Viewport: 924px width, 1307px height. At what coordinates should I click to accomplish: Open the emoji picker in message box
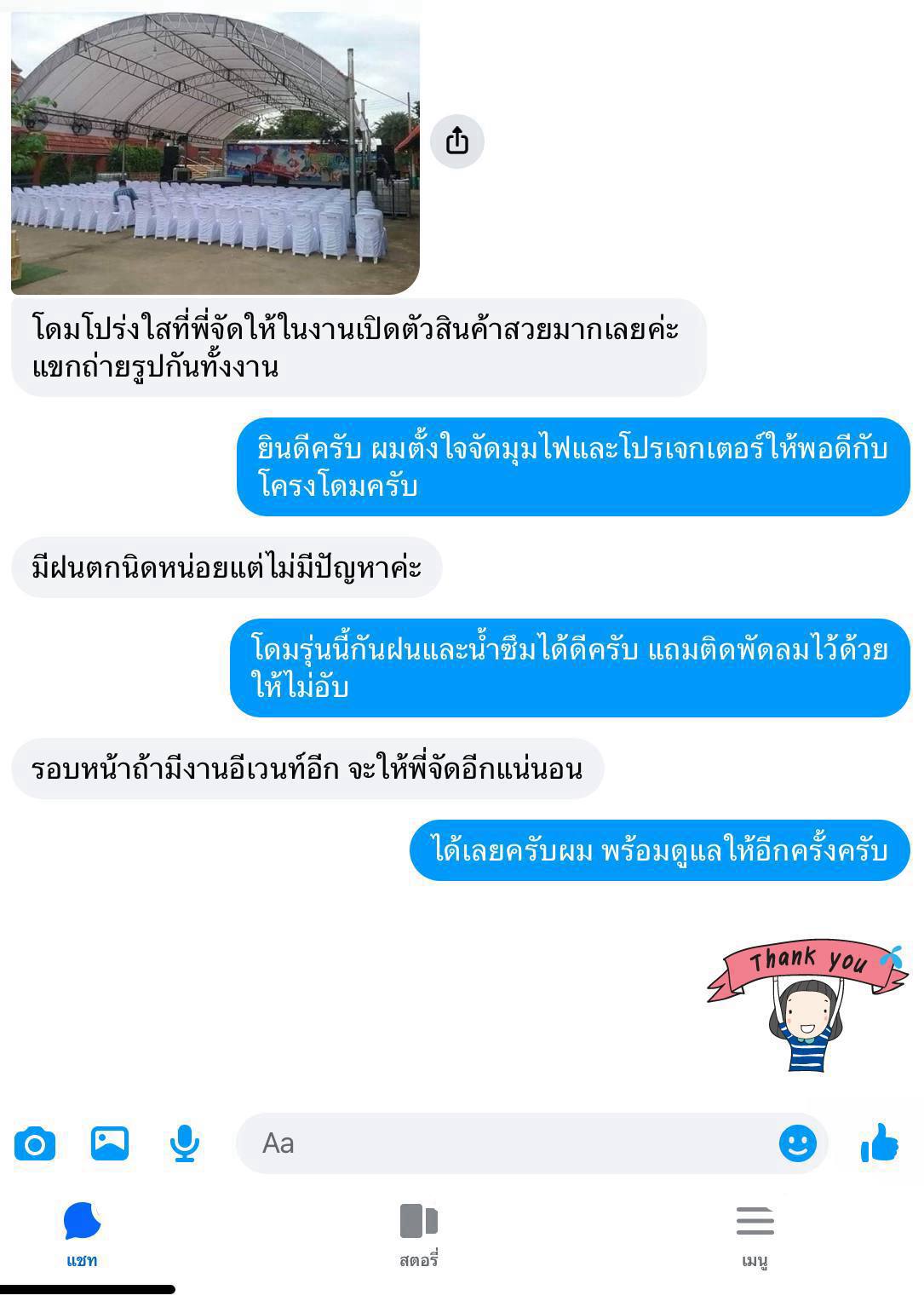[797, 1143]
